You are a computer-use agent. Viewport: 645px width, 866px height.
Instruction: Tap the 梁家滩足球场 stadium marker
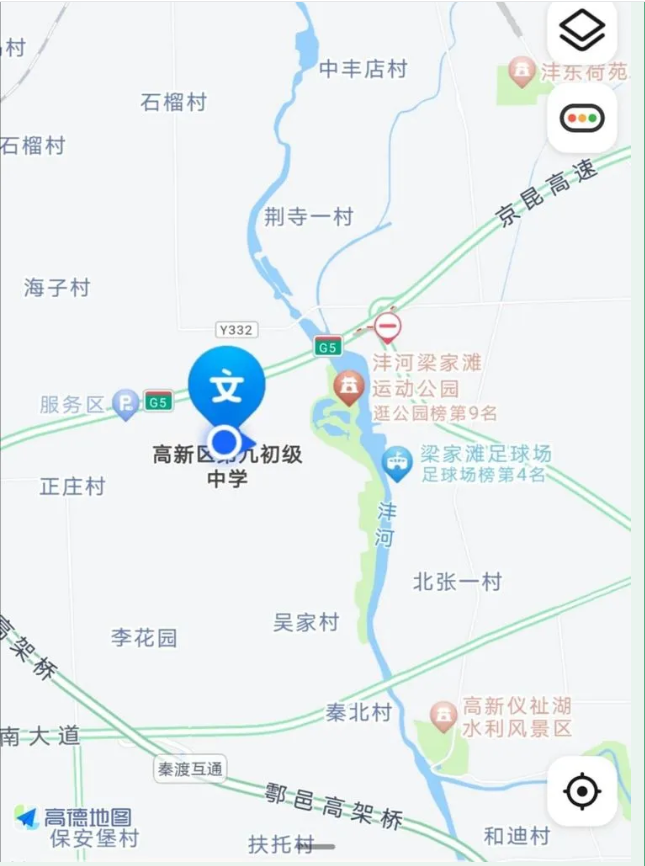[x=398, y=462]
